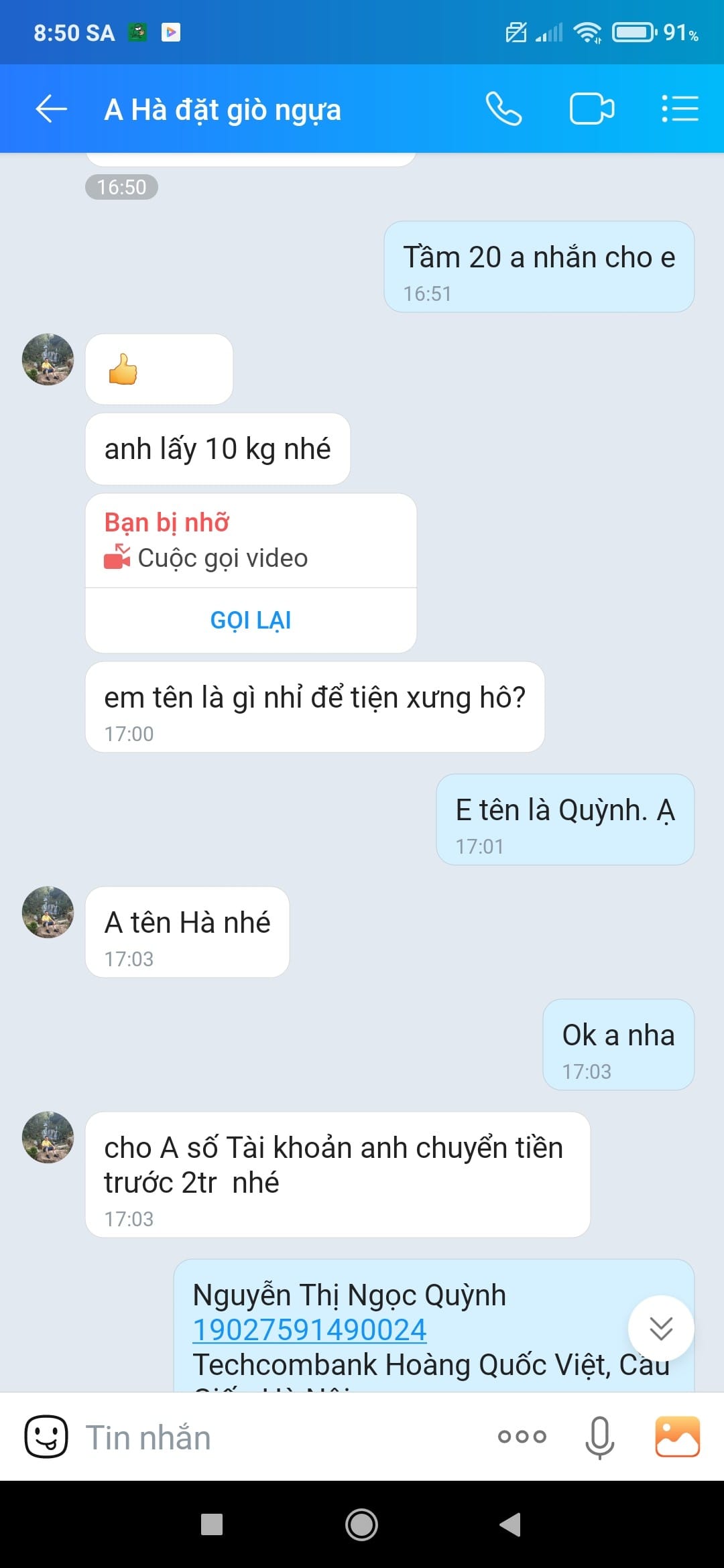This screenshot has width=724, height=1568.
Task: Tap the three-dot more options icon
Action: point(522,1436)
